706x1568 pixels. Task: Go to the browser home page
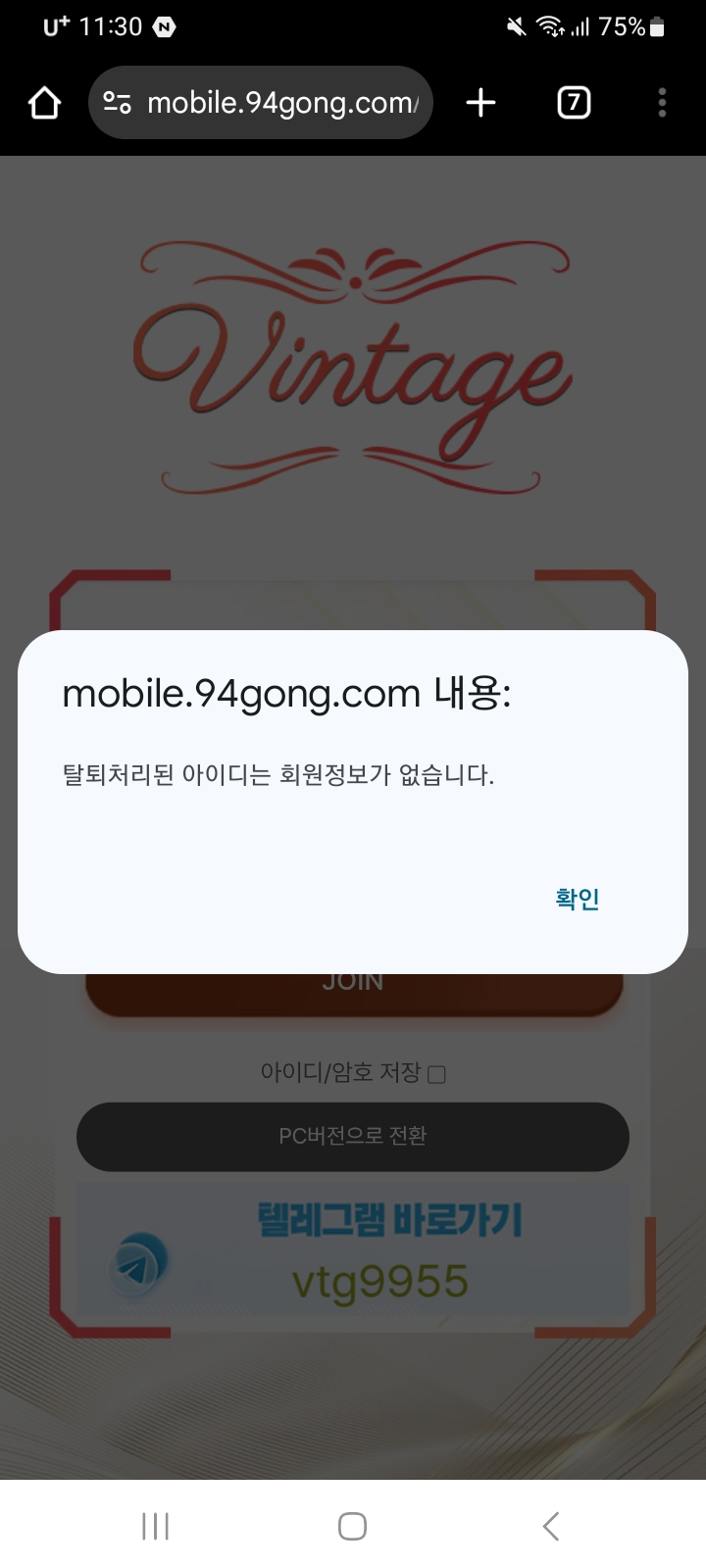[x=44, y=103]
